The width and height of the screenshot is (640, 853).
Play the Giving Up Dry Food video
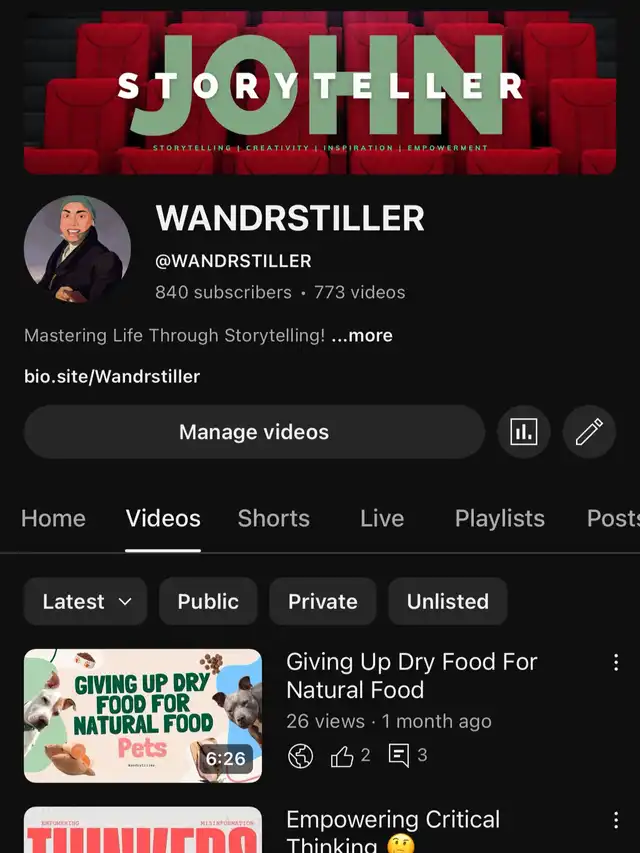pyautogui.click(x=143, y=715)
